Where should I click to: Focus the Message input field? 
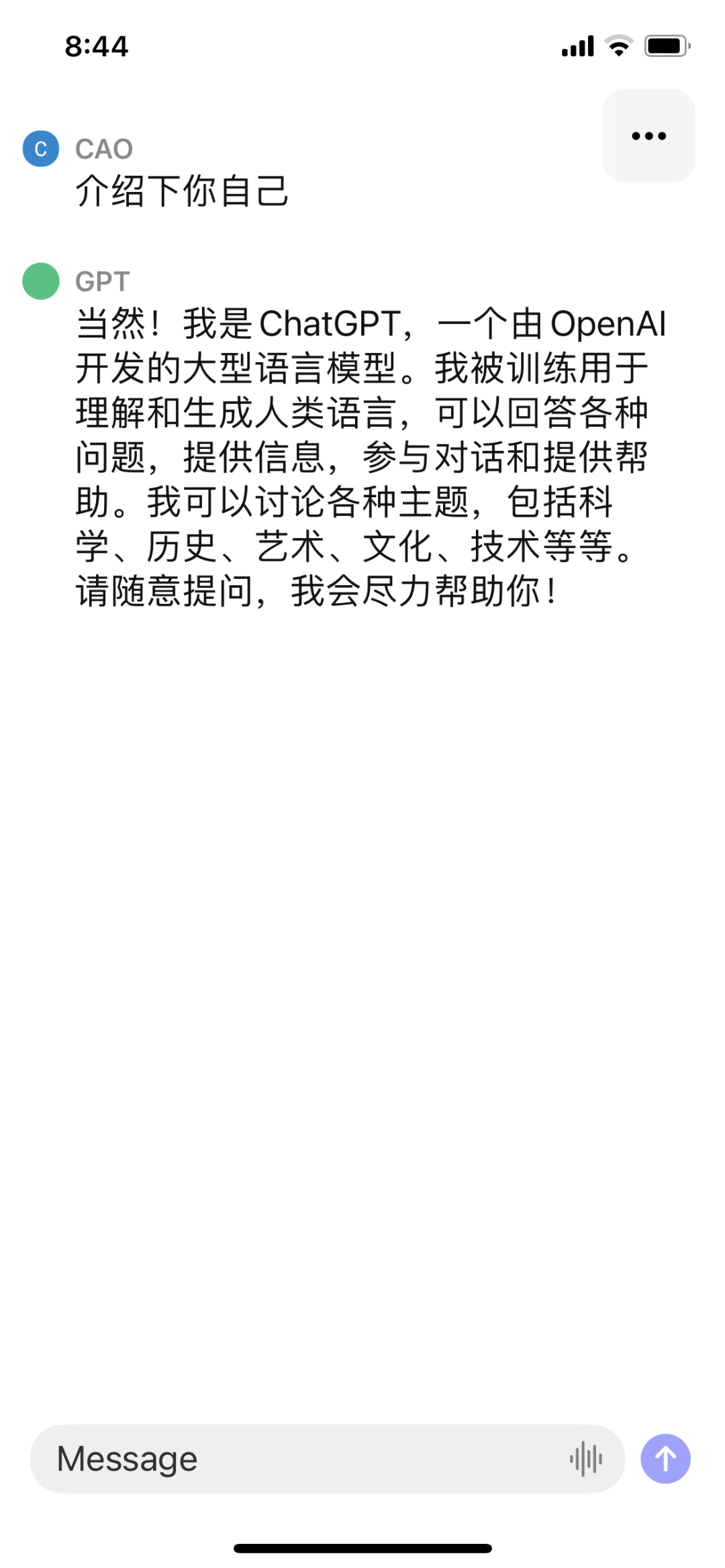[x=295, y=1459]
